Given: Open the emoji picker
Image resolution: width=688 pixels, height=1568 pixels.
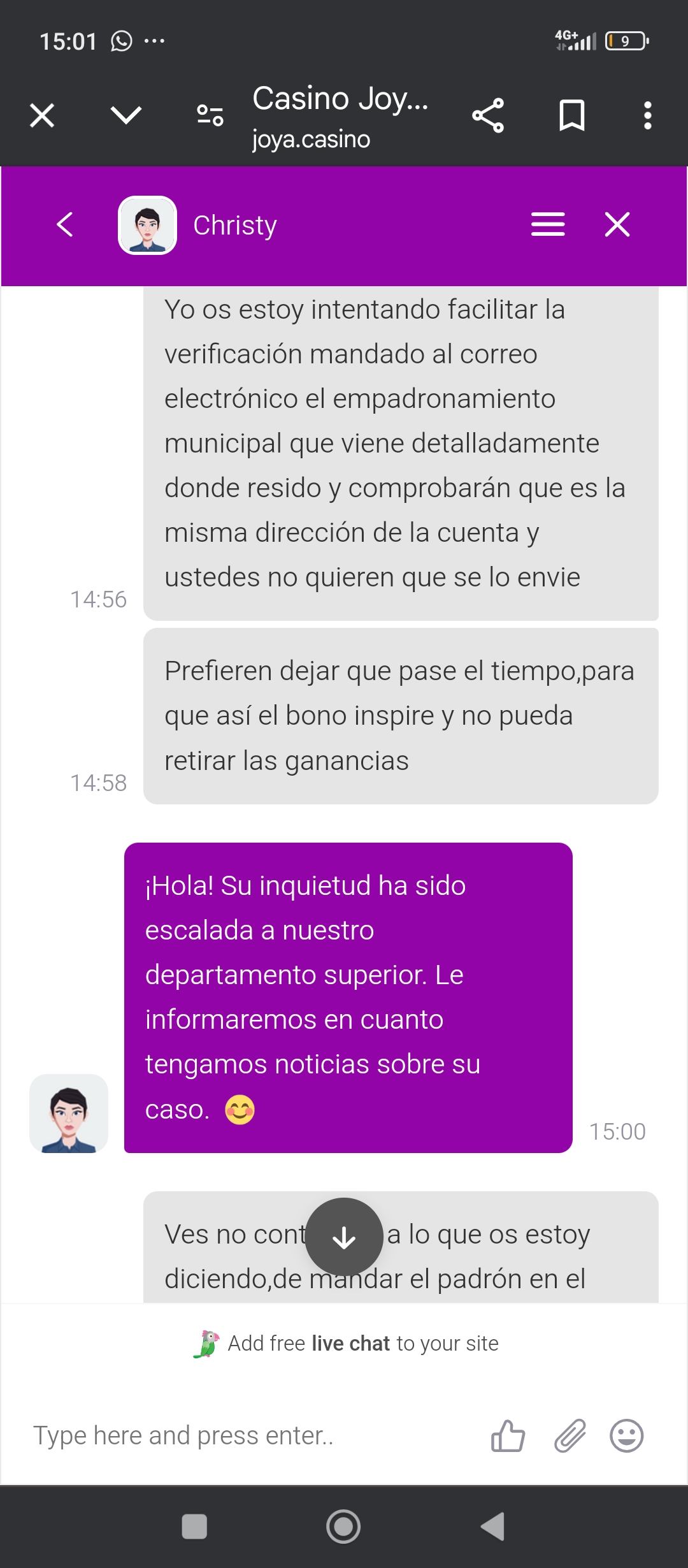Looking at the screenshot, I should (626, 1436).
